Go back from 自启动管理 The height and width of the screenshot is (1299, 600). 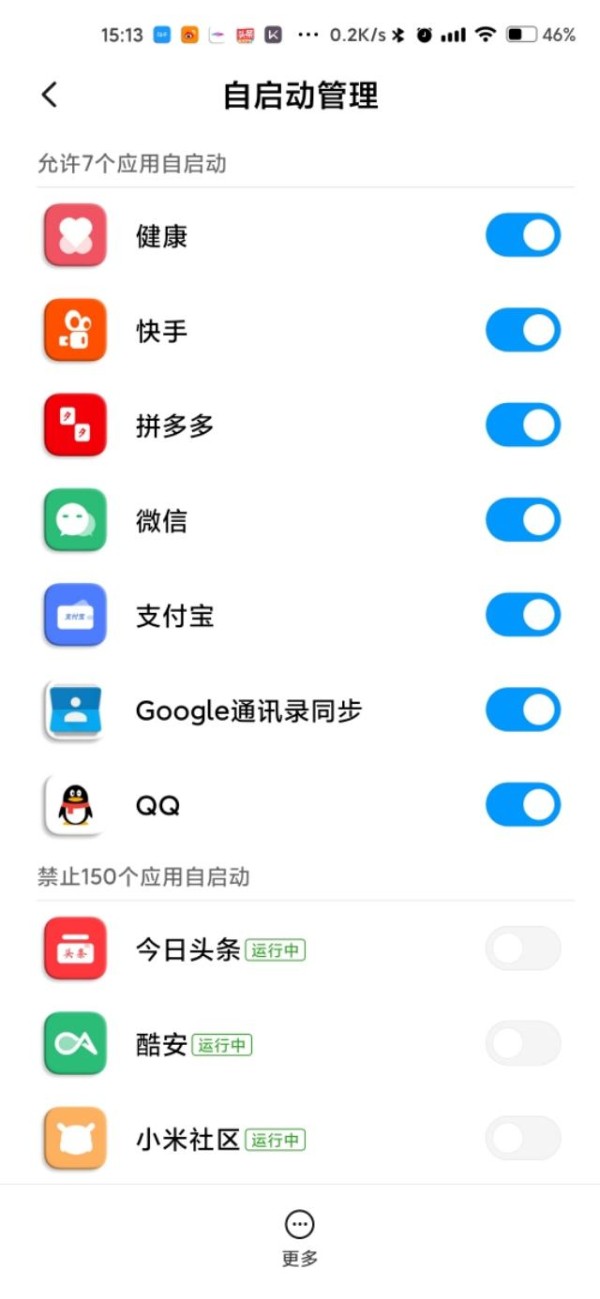50,95
